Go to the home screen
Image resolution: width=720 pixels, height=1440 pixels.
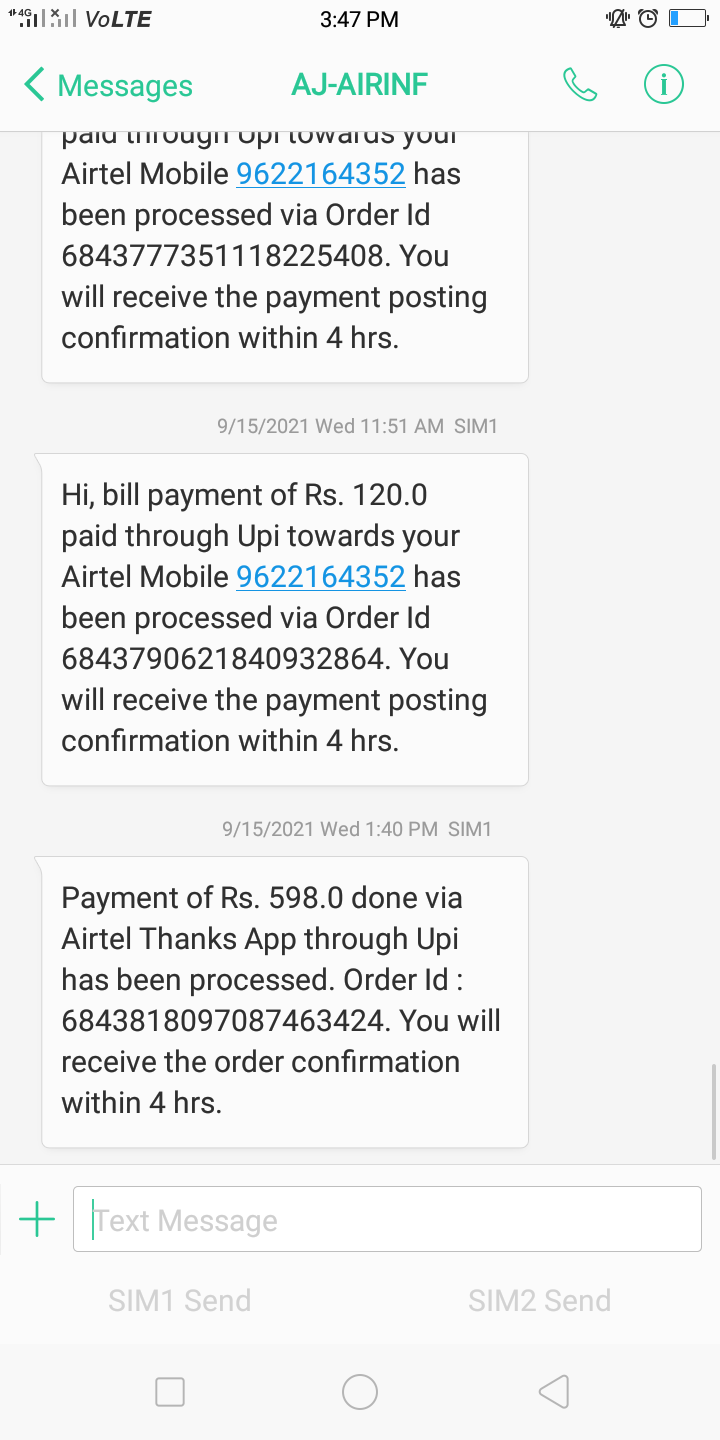tap(360, 1392)
